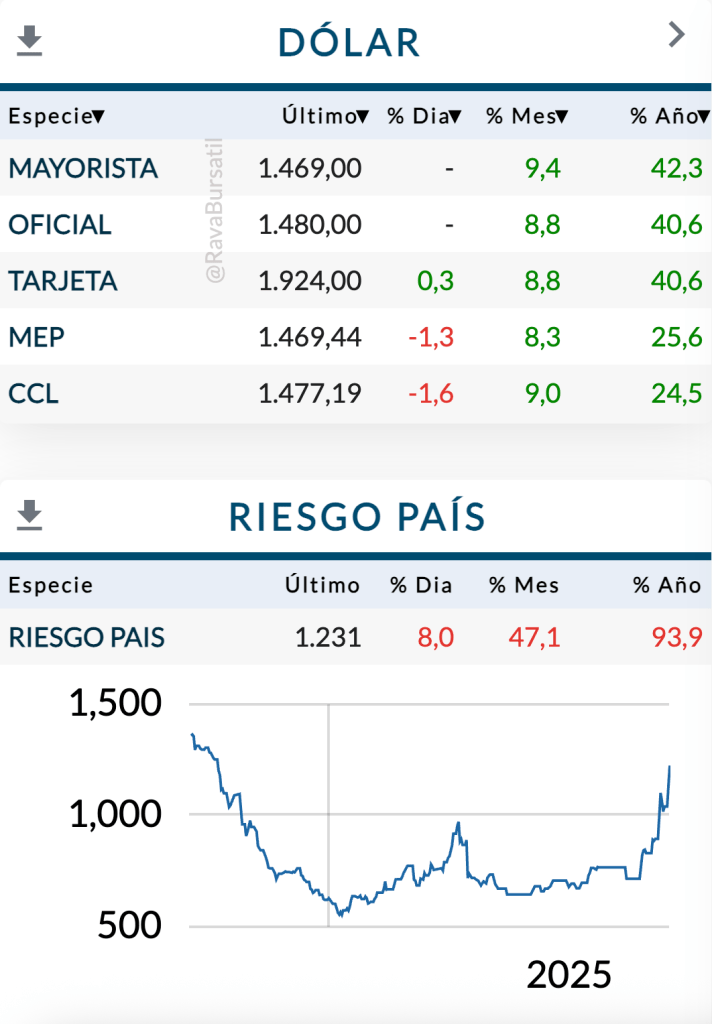
Task: Go to the next panel after Dólar
Action: 677,36
